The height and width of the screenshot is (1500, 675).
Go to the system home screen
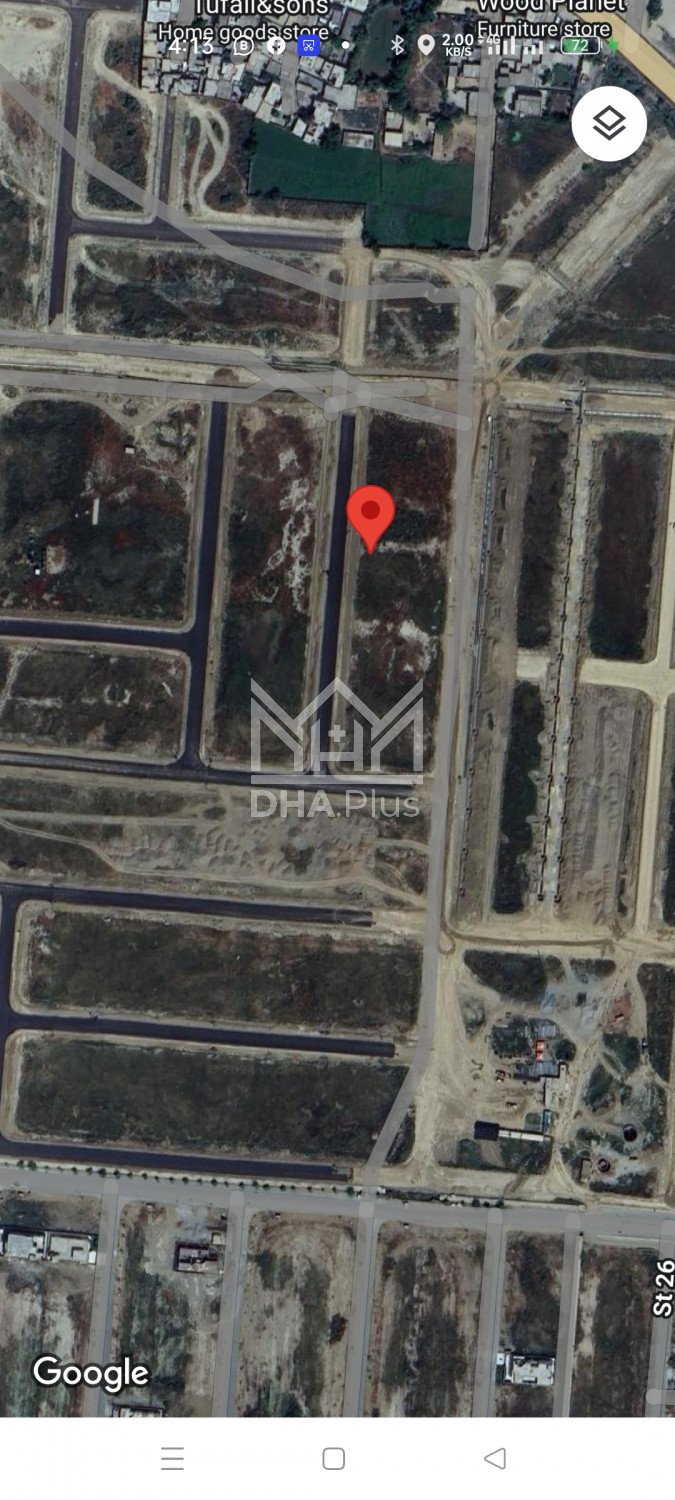[x=334, y=1458]
